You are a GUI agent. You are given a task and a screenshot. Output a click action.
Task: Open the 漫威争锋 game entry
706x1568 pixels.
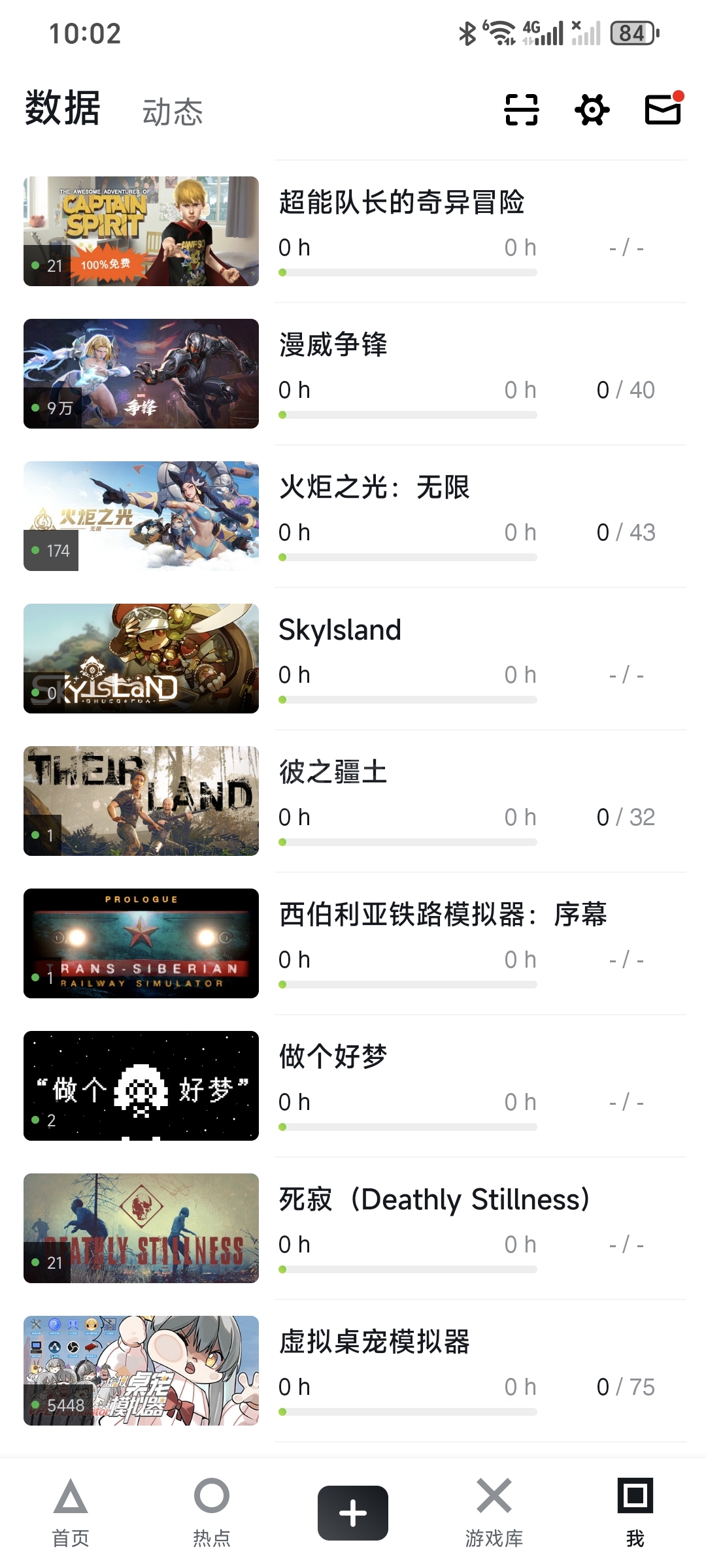(x=333, y=345)
